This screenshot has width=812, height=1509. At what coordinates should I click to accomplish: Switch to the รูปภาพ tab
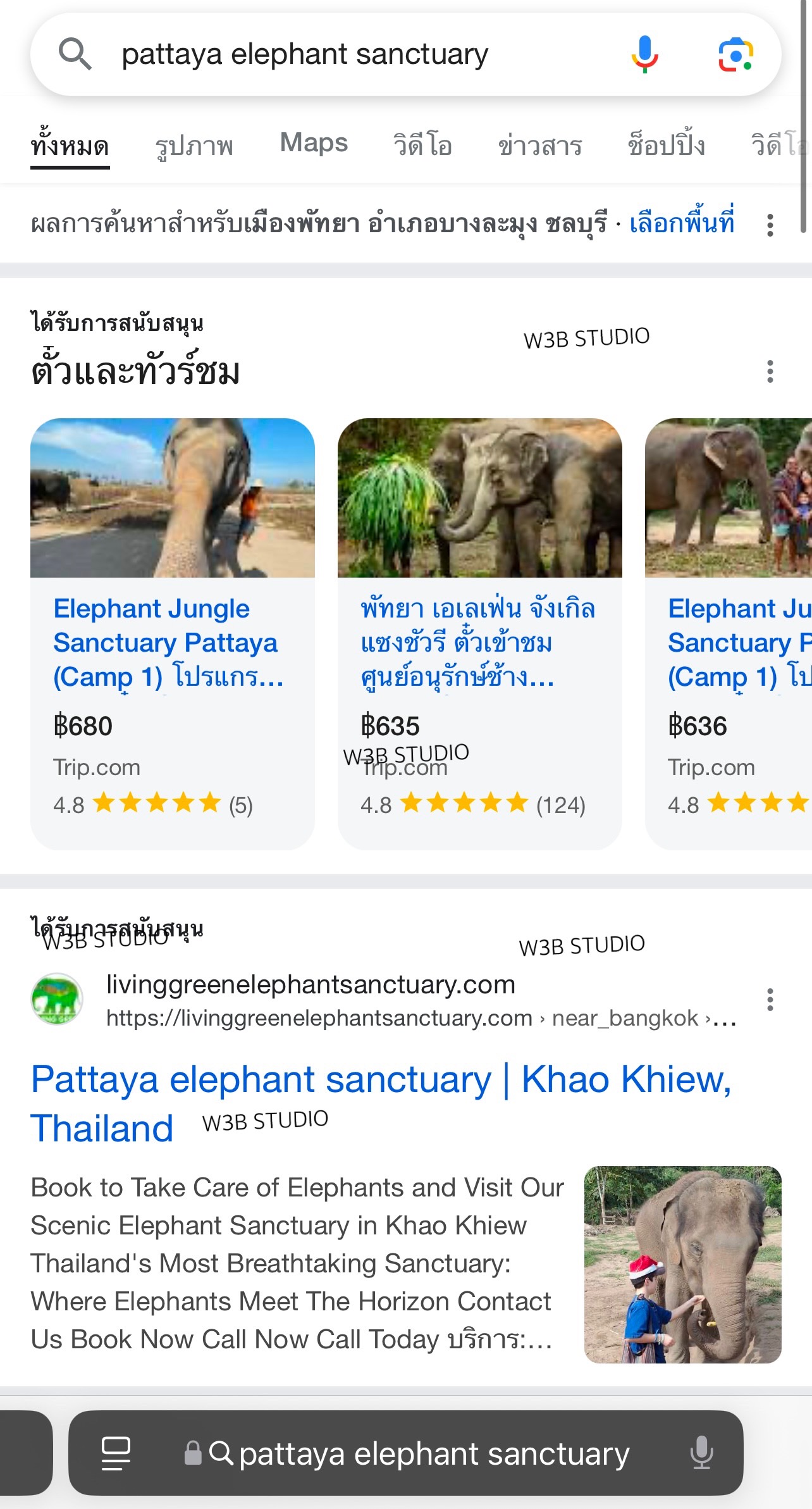[x=194, y=146]
